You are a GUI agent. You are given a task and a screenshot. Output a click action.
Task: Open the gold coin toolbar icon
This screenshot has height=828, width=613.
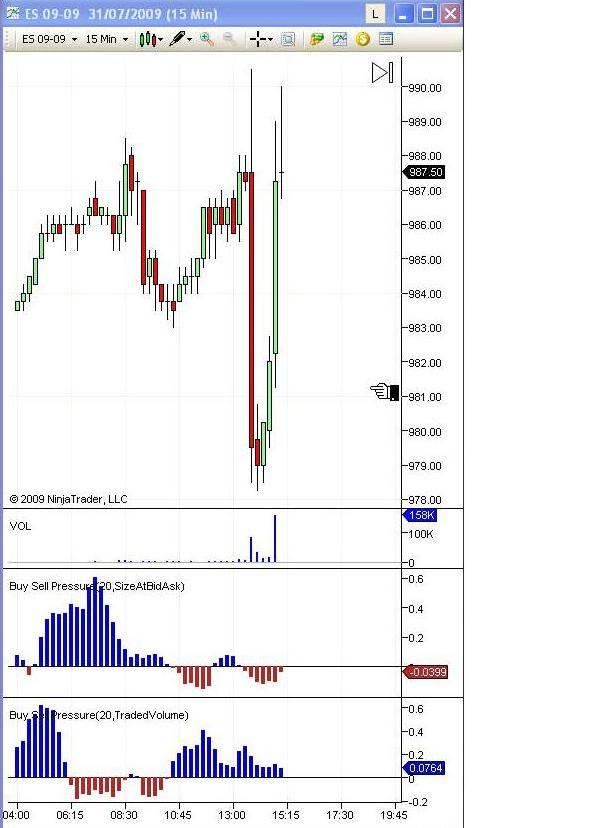(363, 39)
